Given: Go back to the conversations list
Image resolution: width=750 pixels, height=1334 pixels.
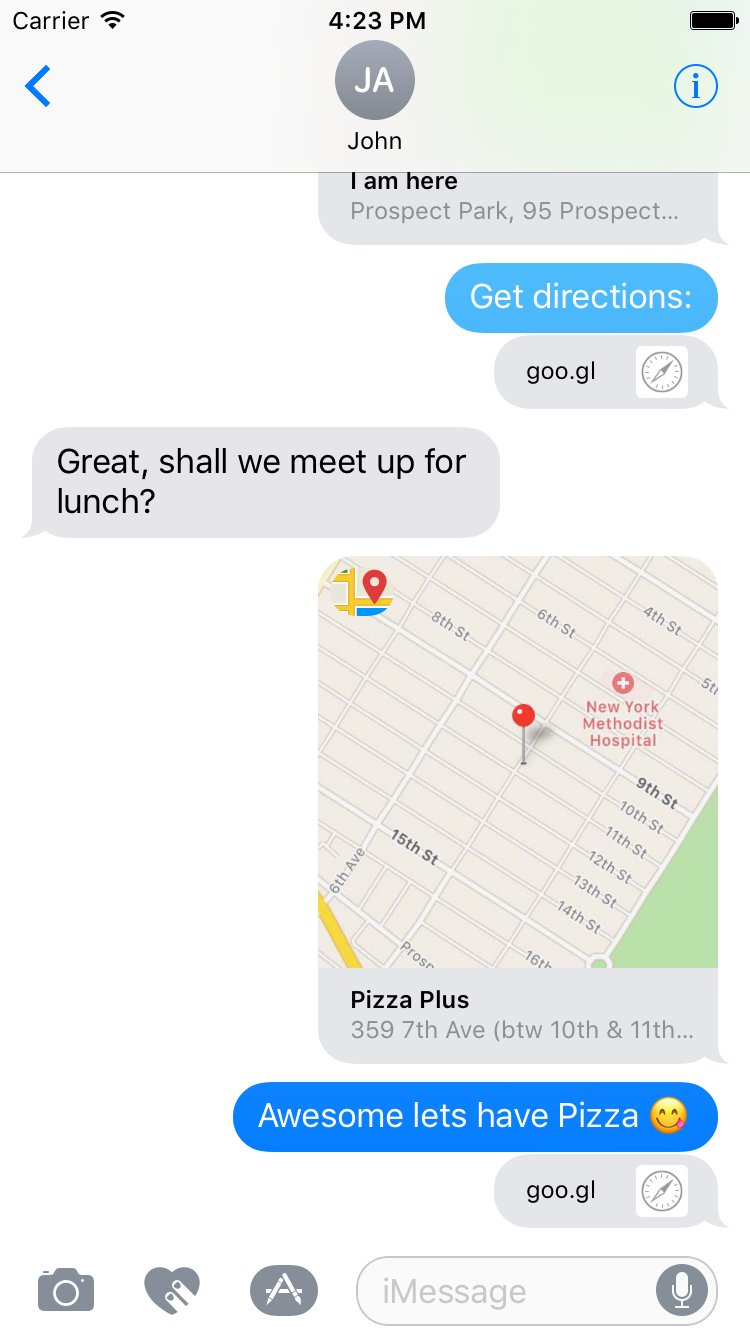Looking at the screenshot, I should pyautogui.click(x=38, y=87).
